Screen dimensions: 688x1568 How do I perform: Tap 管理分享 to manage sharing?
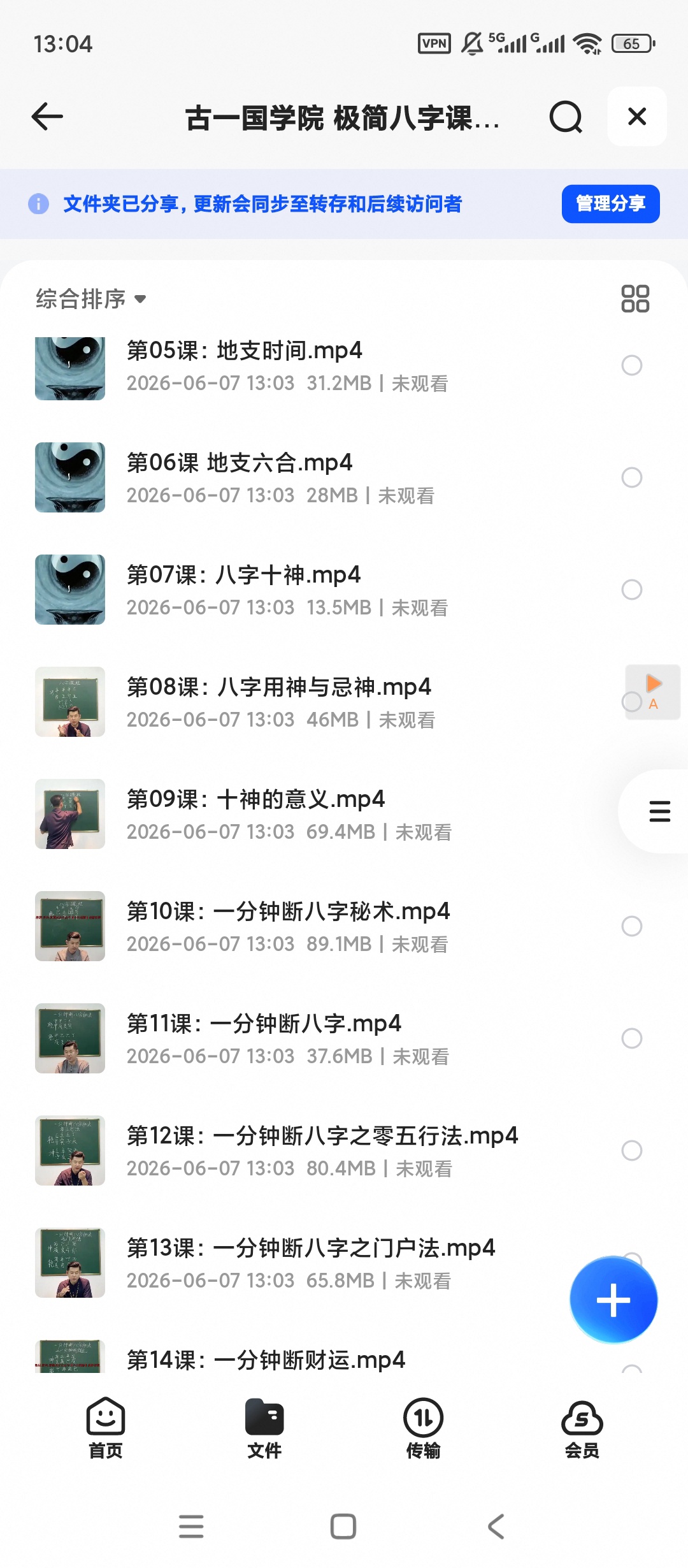point(610,204)
